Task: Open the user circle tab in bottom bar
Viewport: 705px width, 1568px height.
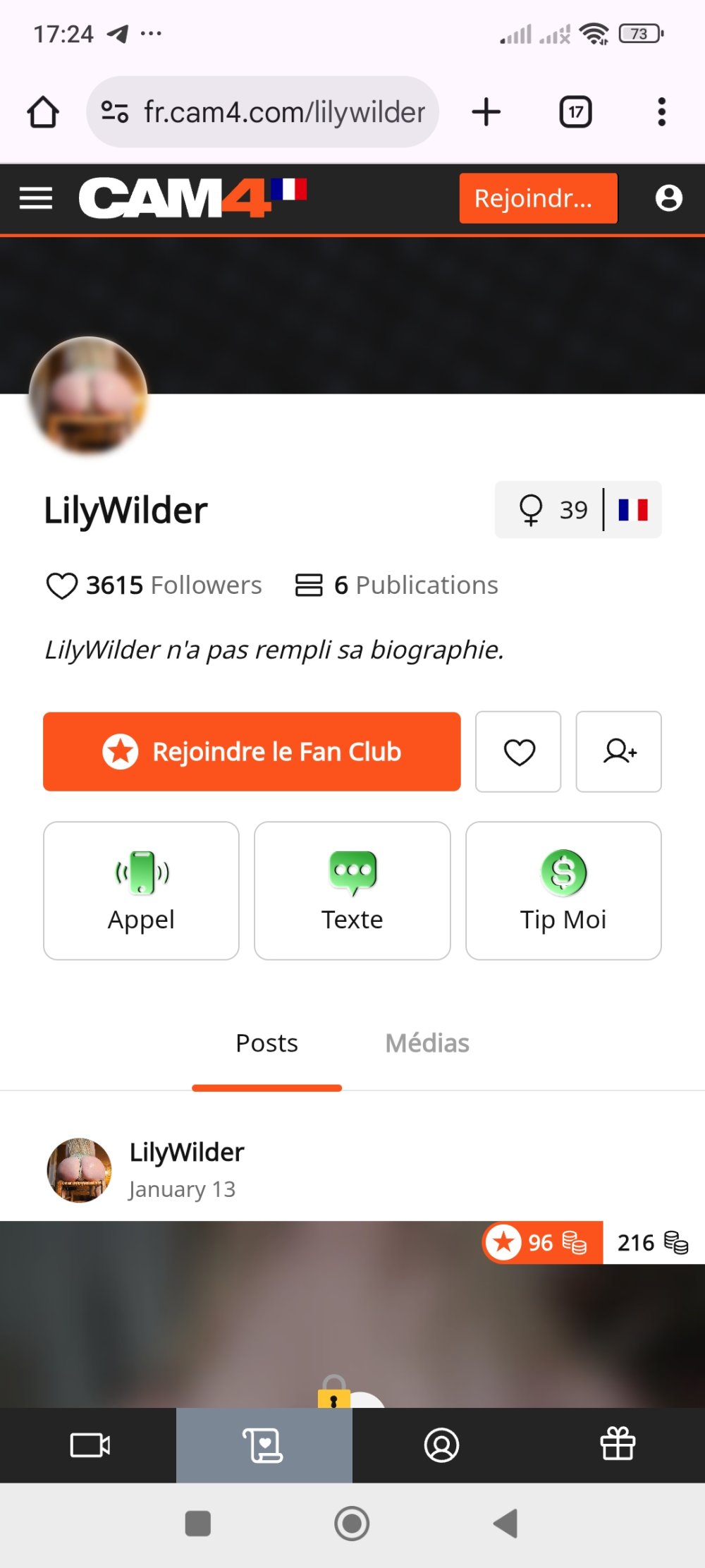Action: point(441,1445)
